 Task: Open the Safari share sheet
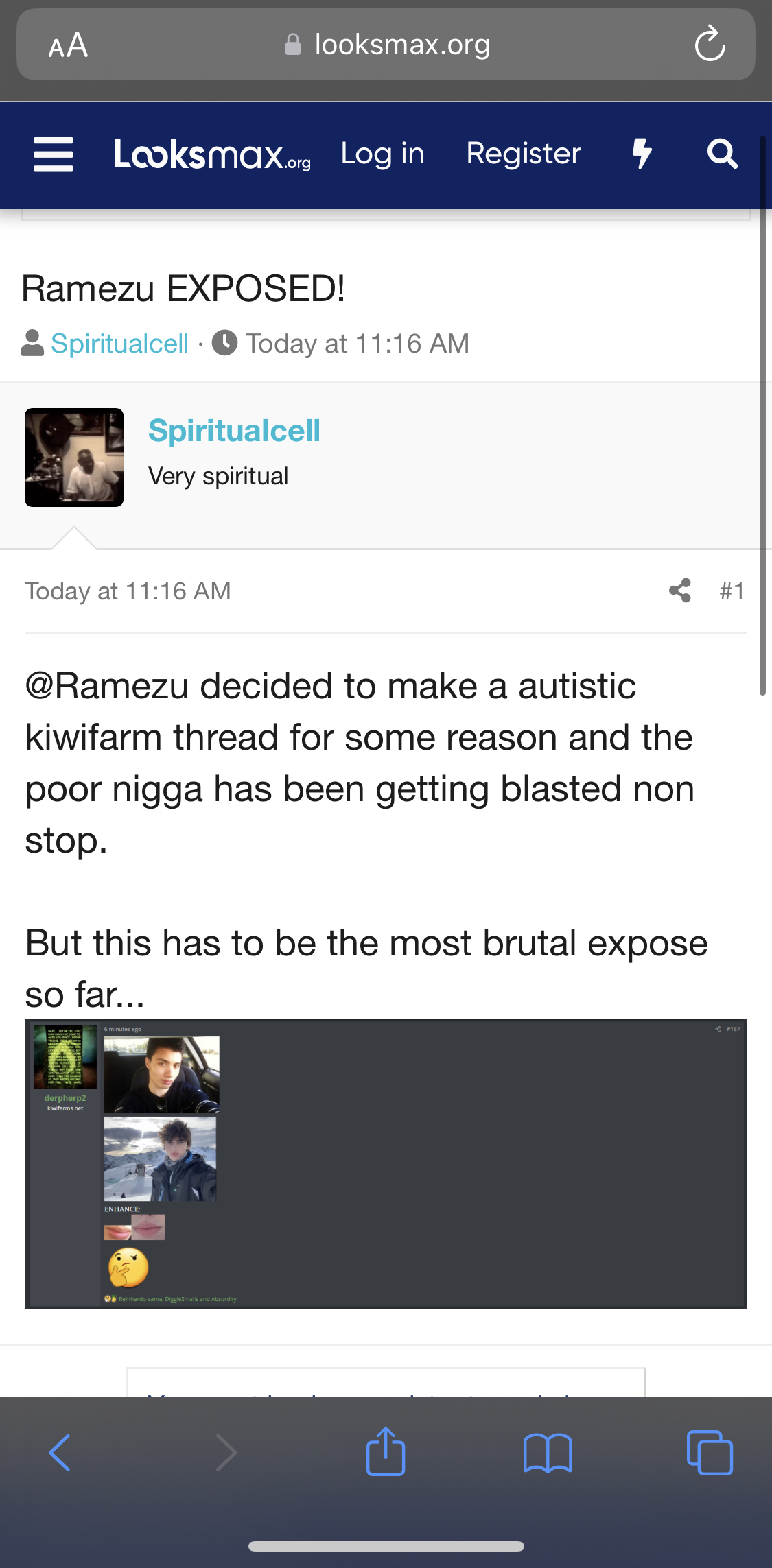386,1451
